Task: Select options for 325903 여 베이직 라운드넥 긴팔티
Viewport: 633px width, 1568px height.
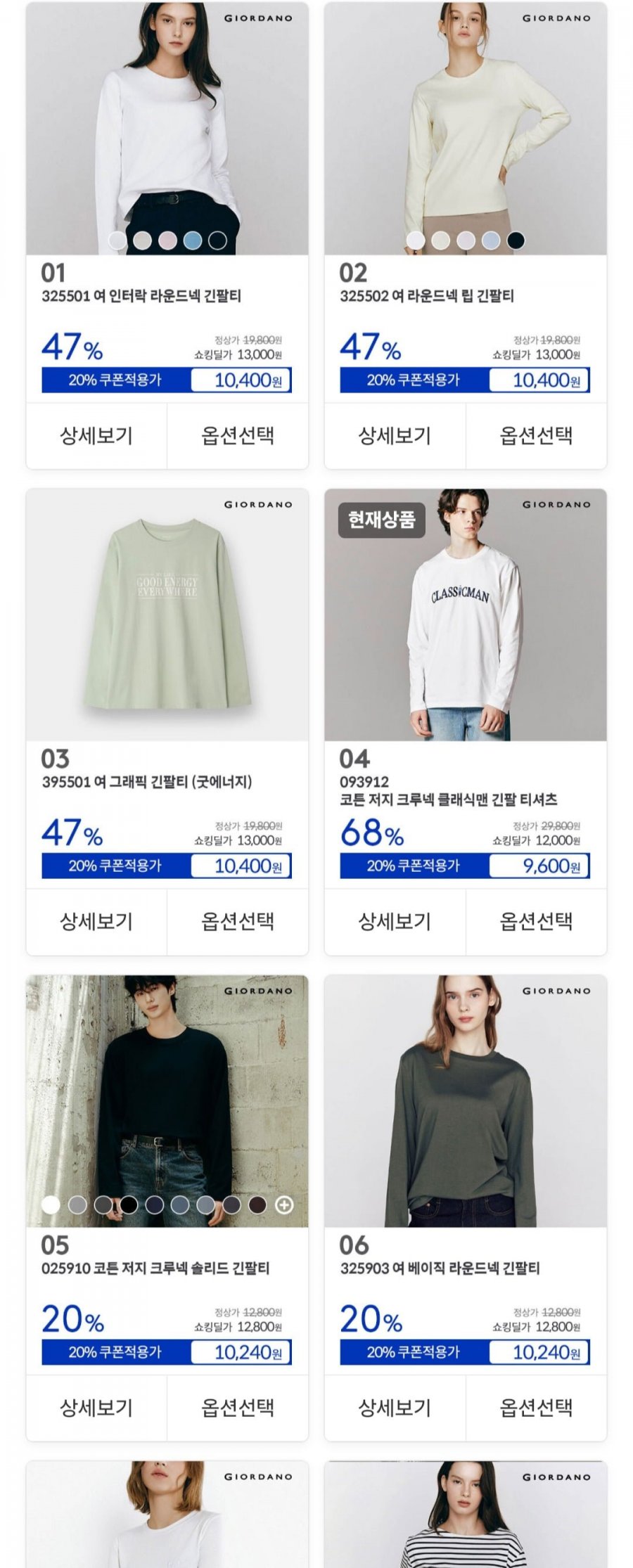Action: [536, 1408]
